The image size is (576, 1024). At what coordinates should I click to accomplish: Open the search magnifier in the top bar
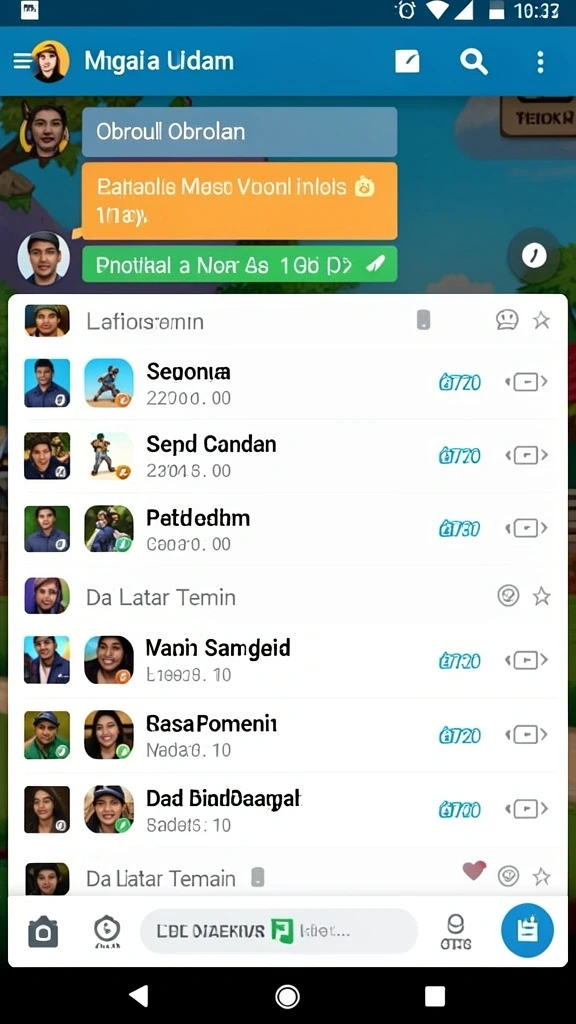tap(473, 62)
